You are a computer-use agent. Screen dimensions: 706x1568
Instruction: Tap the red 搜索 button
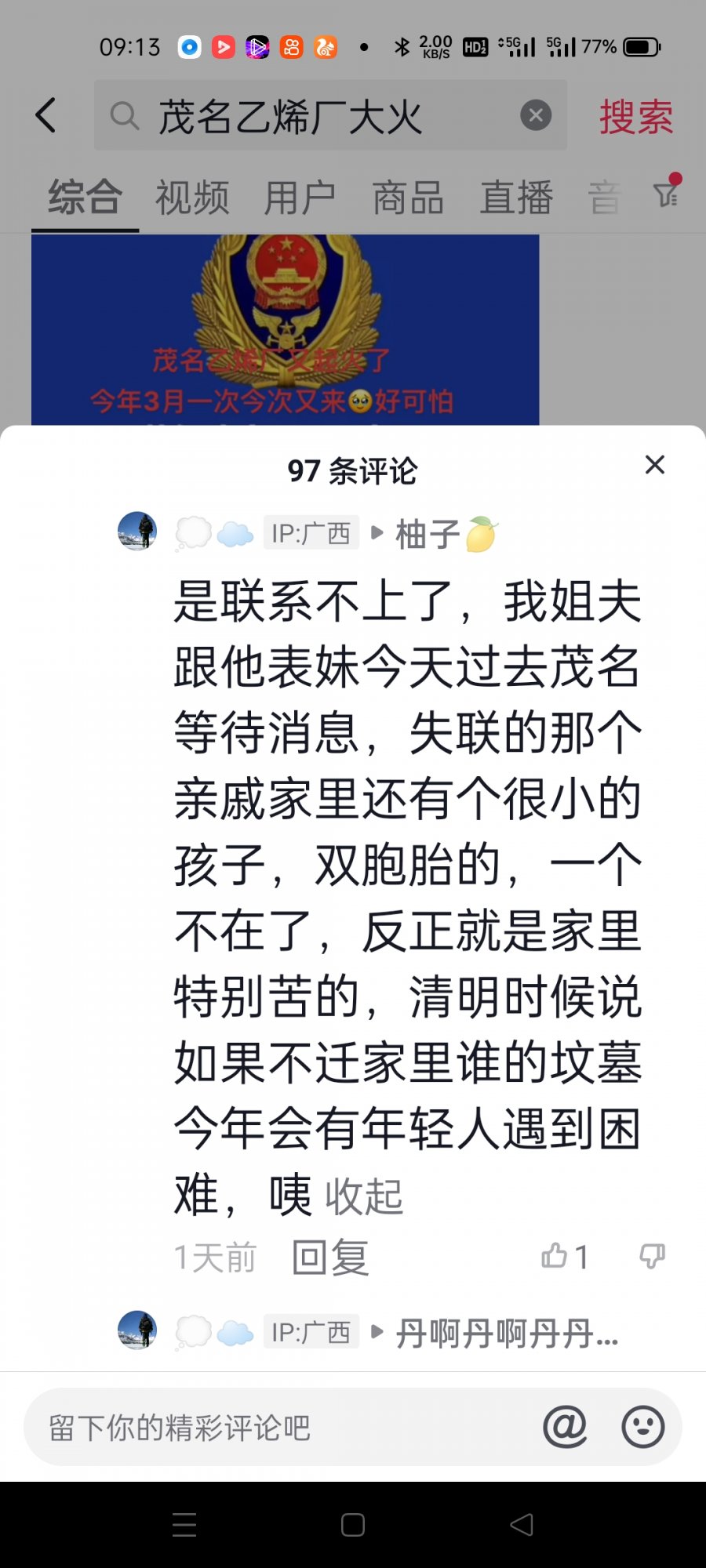pos(635,117)
